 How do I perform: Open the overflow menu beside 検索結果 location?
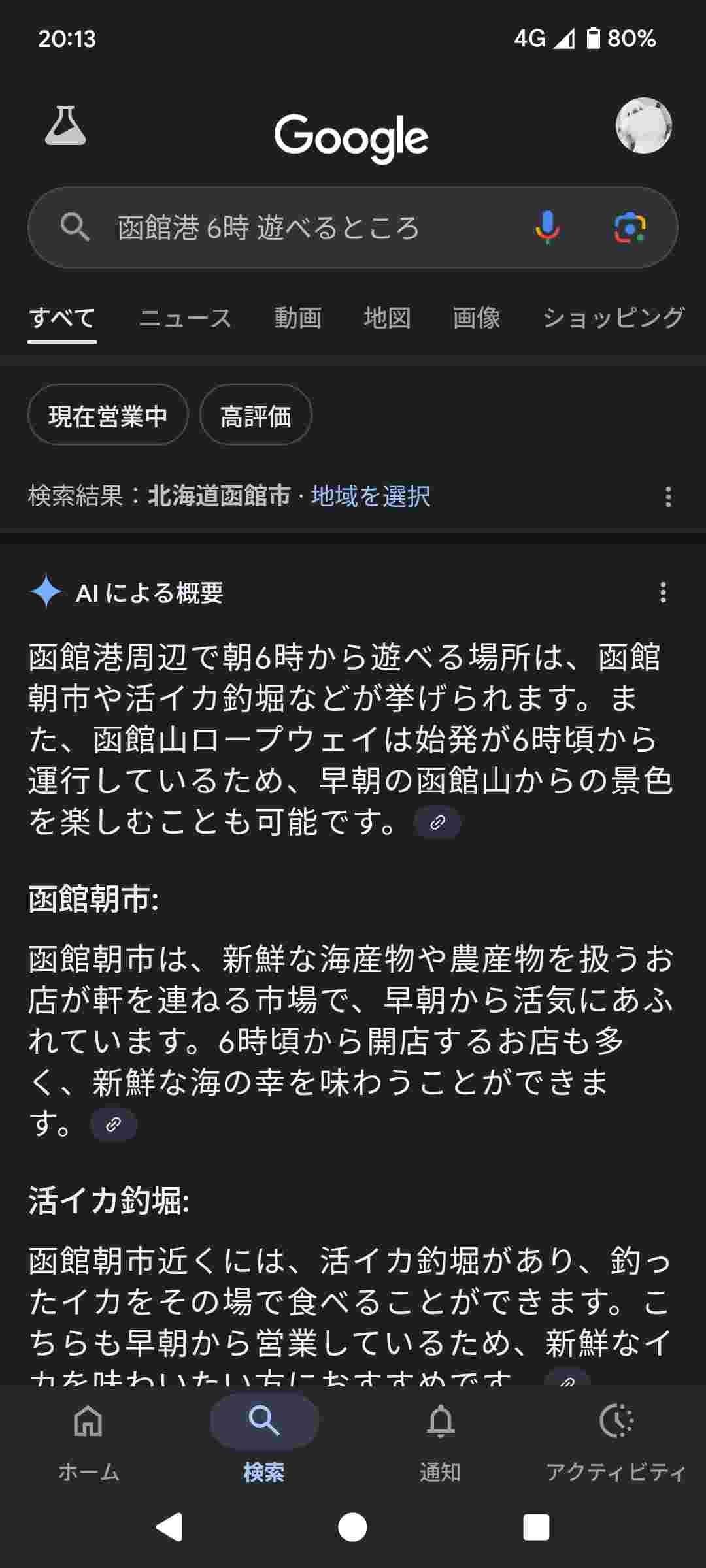coord(667,497)
